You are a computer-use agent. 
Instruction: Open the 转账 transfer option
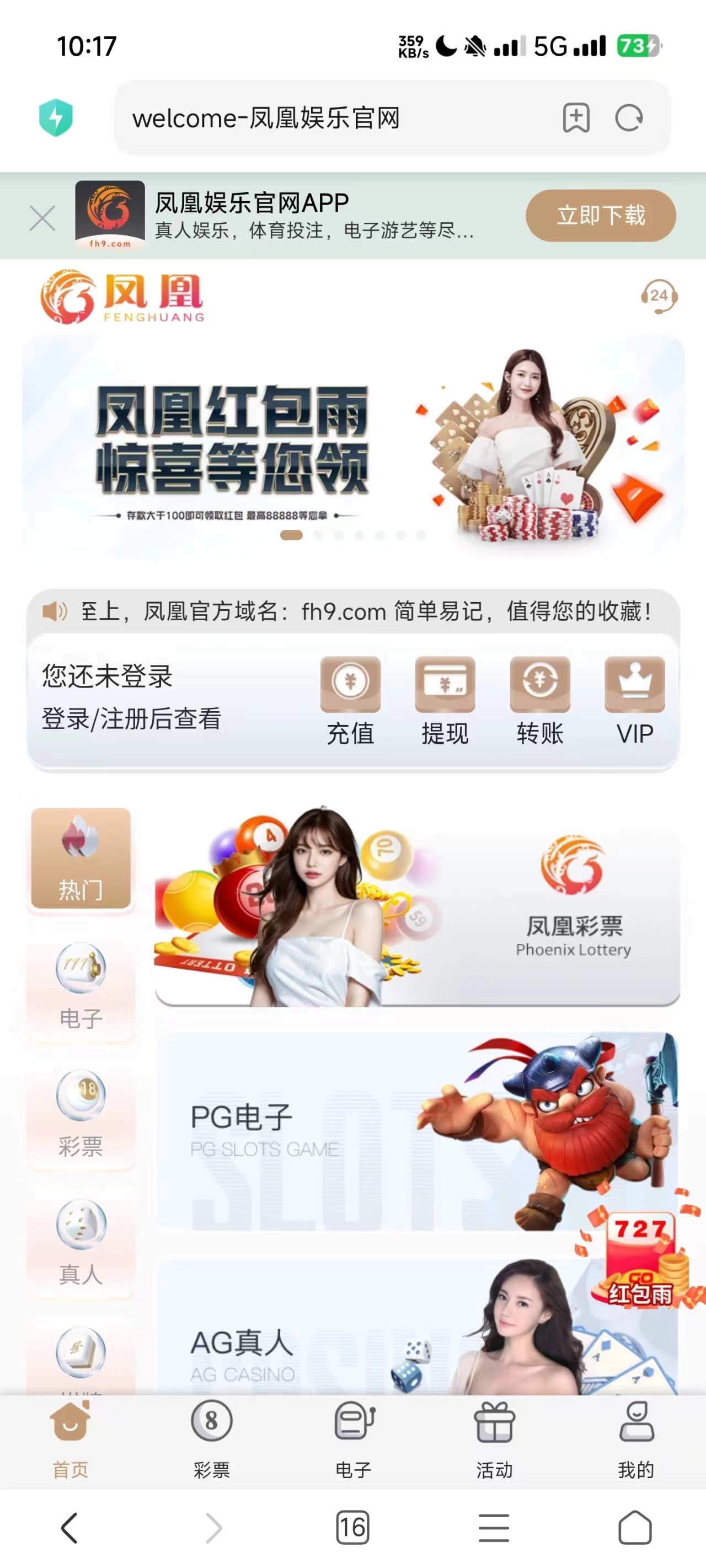coord(539,700)
